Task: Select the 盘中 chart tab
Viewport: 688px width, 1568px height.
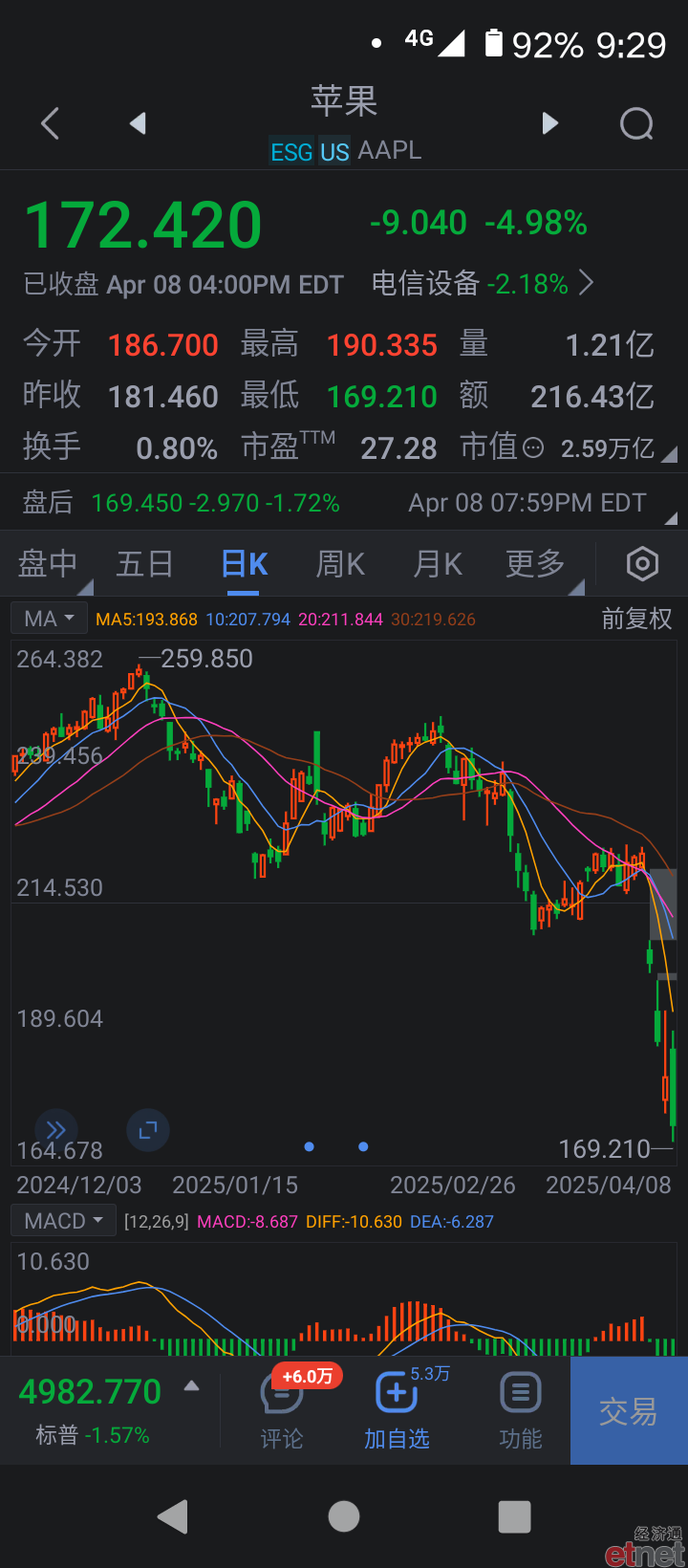Action: pyautogui.click(x=48, y=564)
